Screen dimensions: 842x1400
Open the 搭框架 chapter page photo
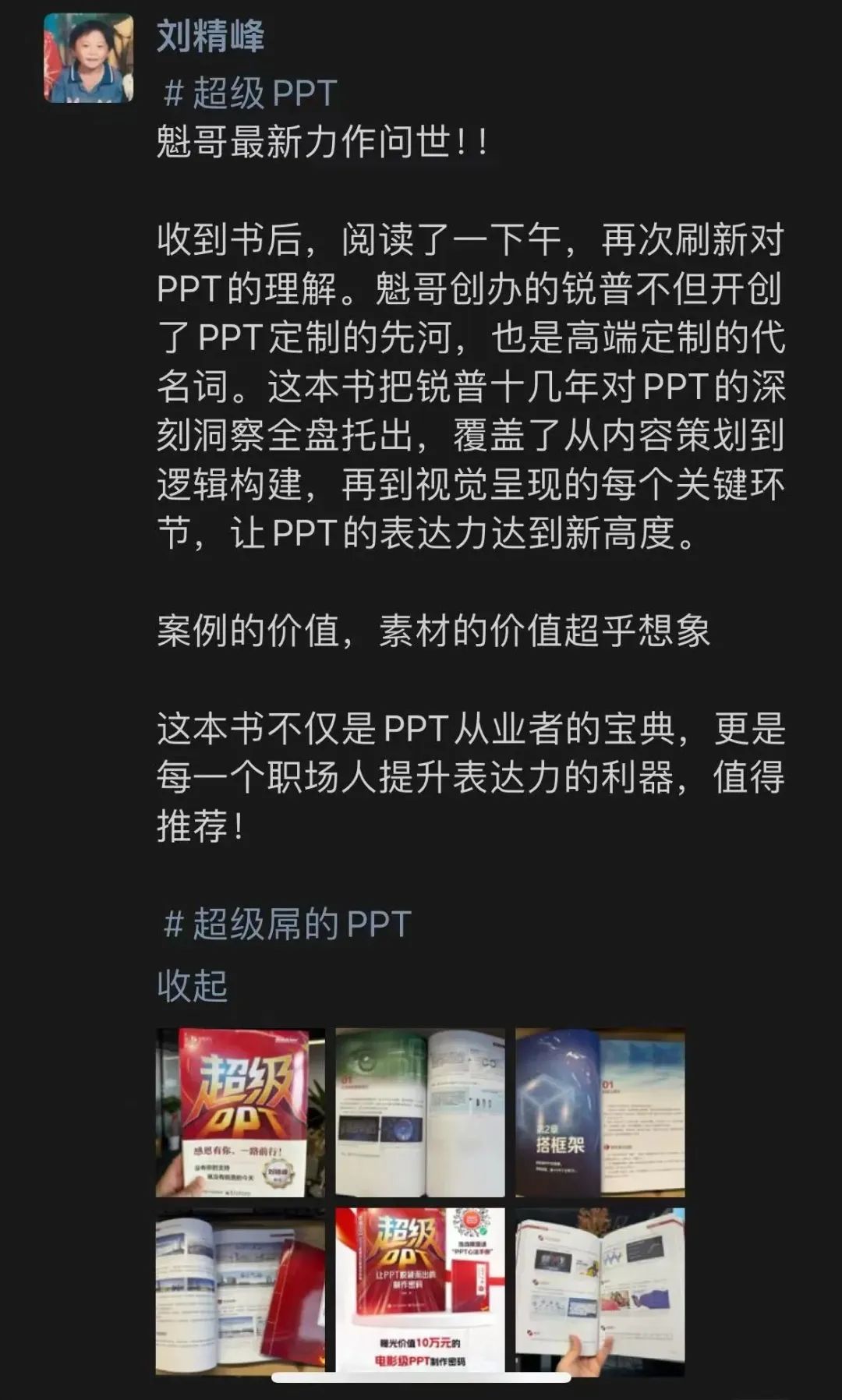point(600,1112)
